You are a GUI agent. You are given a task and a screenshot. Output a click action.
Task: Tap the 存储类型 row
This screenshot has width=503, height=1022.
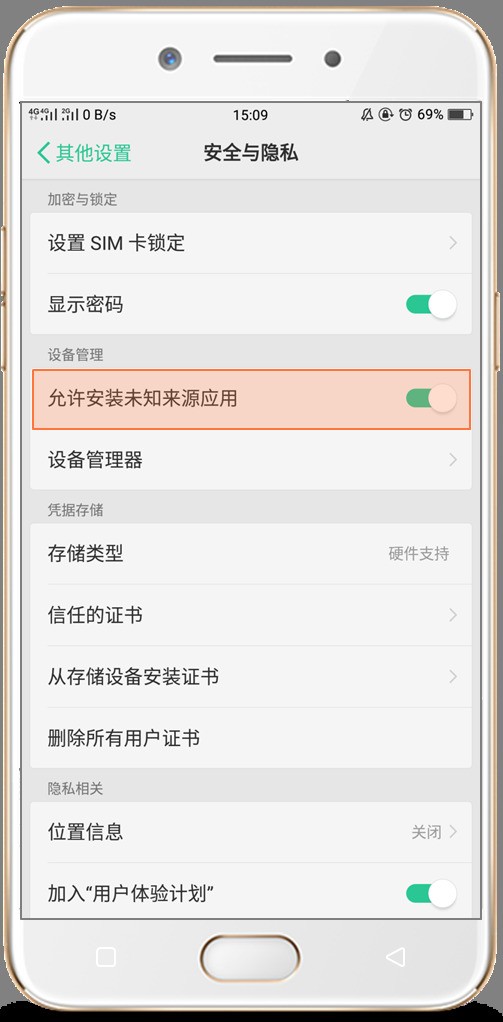click(251, 554)
